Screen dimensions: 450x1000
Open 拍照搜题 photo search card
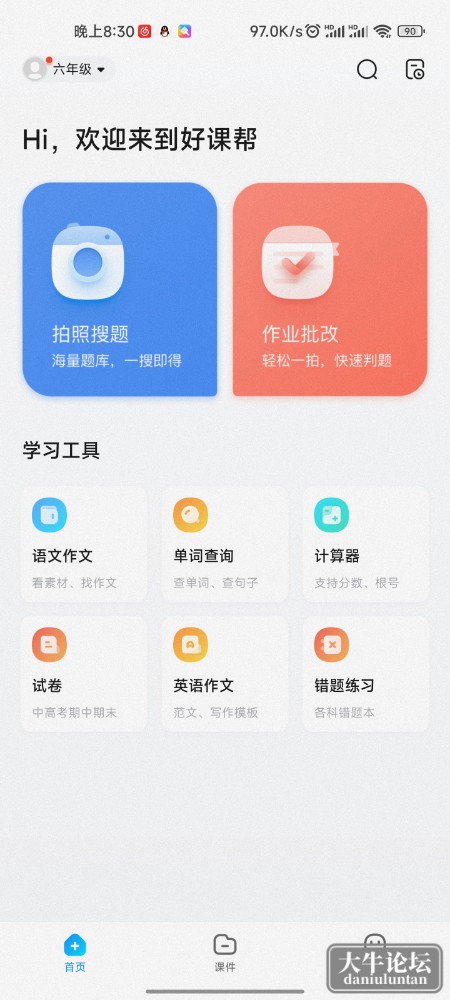[120, 290]
